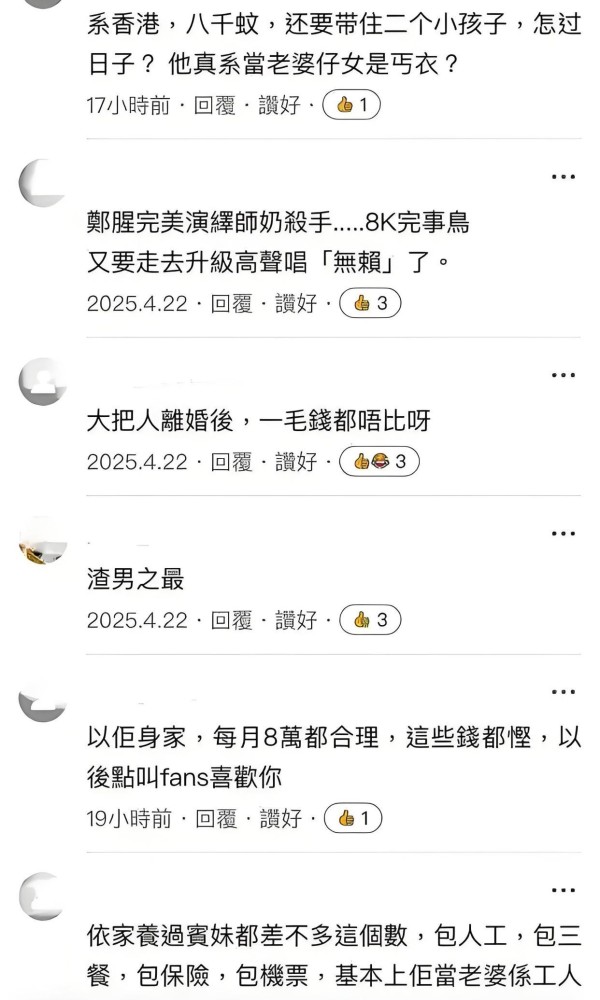Reply to the 大把人離婚後 comment

[231, 461]
